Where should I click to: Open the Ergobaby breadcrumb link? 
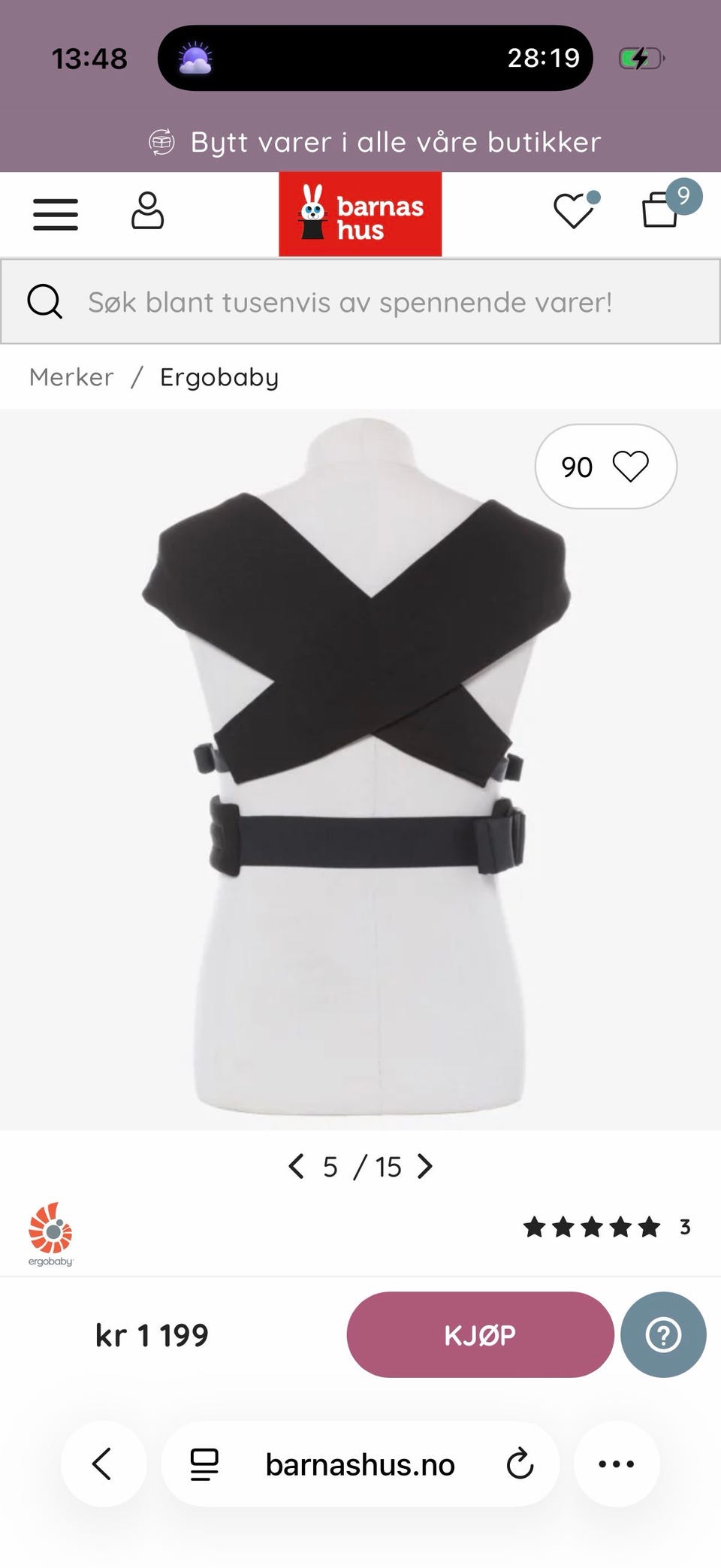219,377
